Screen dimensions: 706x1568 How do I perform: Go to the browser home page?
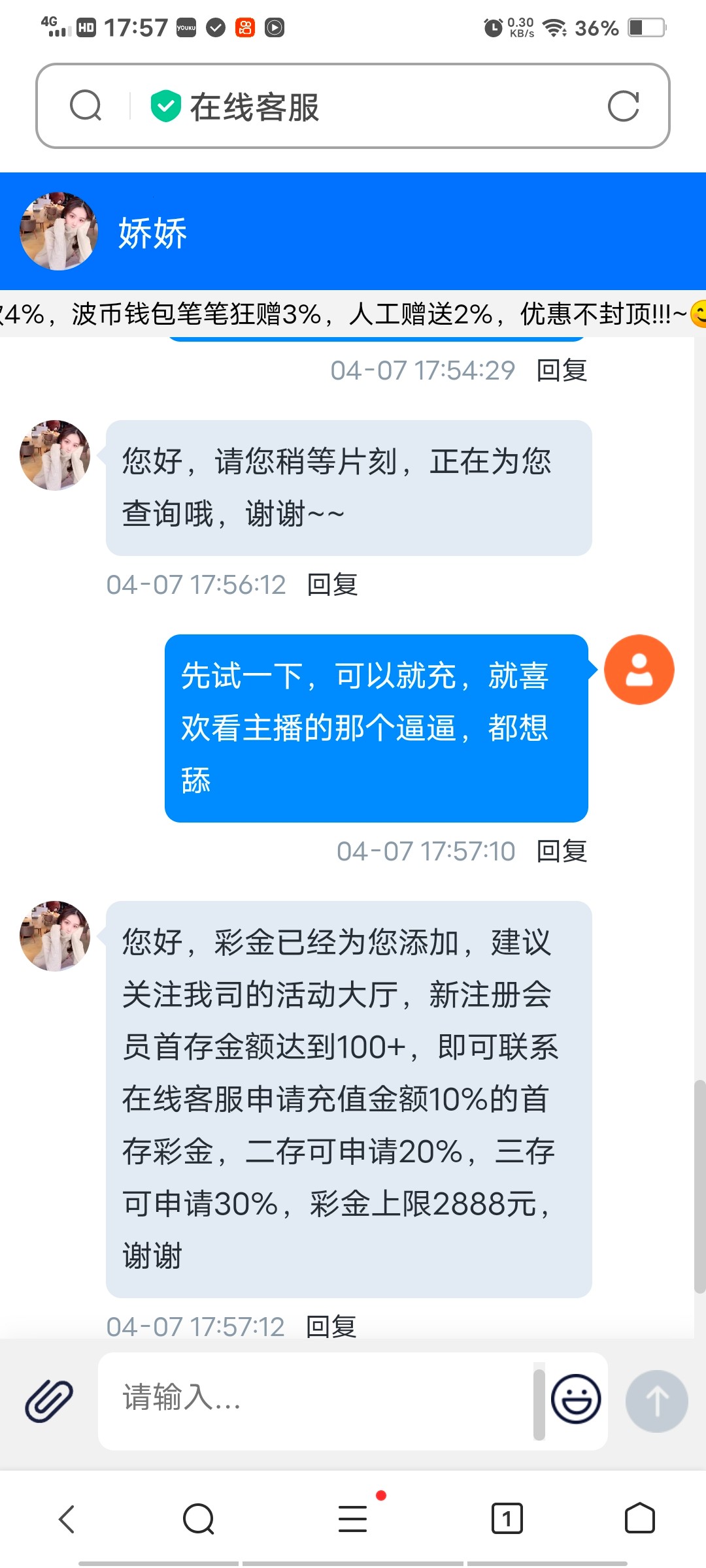(639, 1518)
